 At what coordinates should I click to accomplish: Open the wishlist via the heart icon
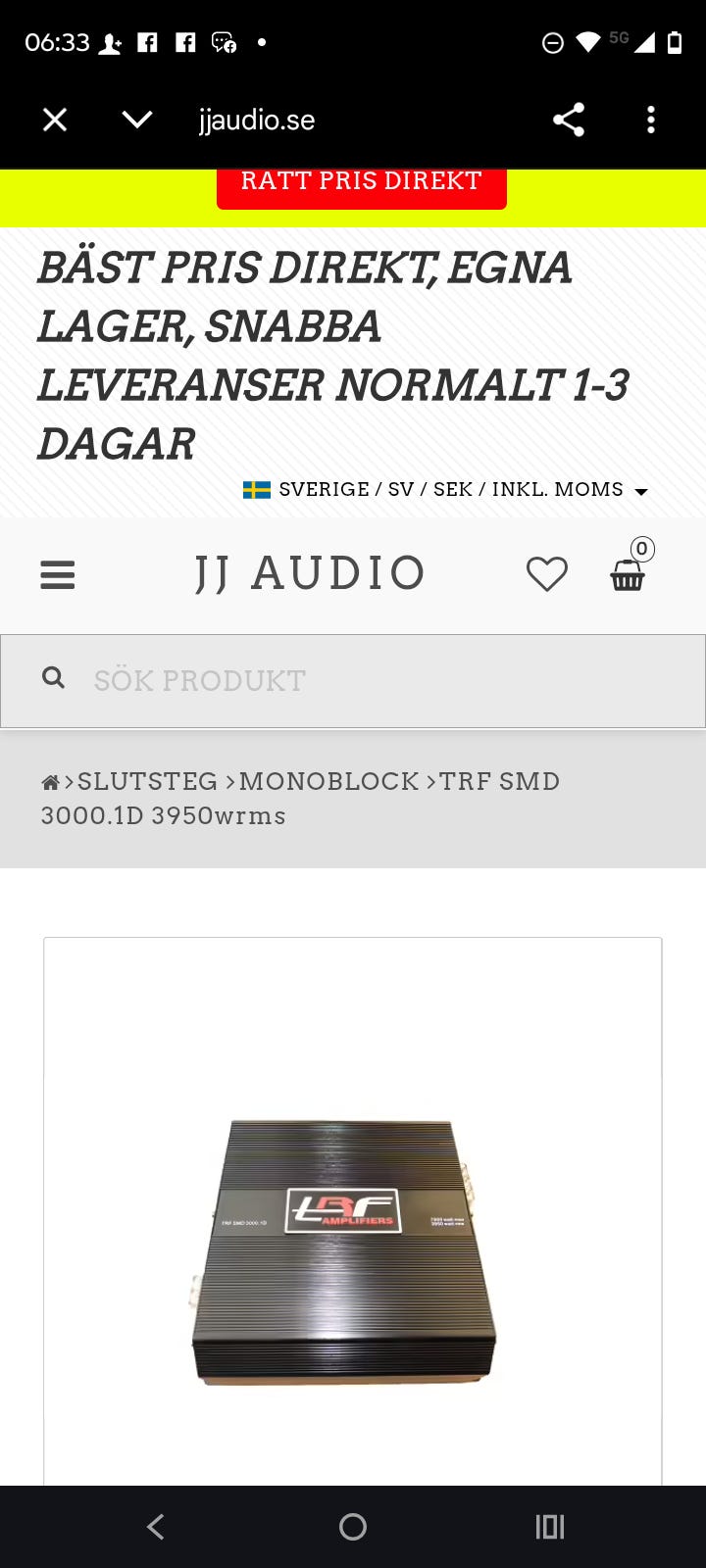tap(546, 574)
